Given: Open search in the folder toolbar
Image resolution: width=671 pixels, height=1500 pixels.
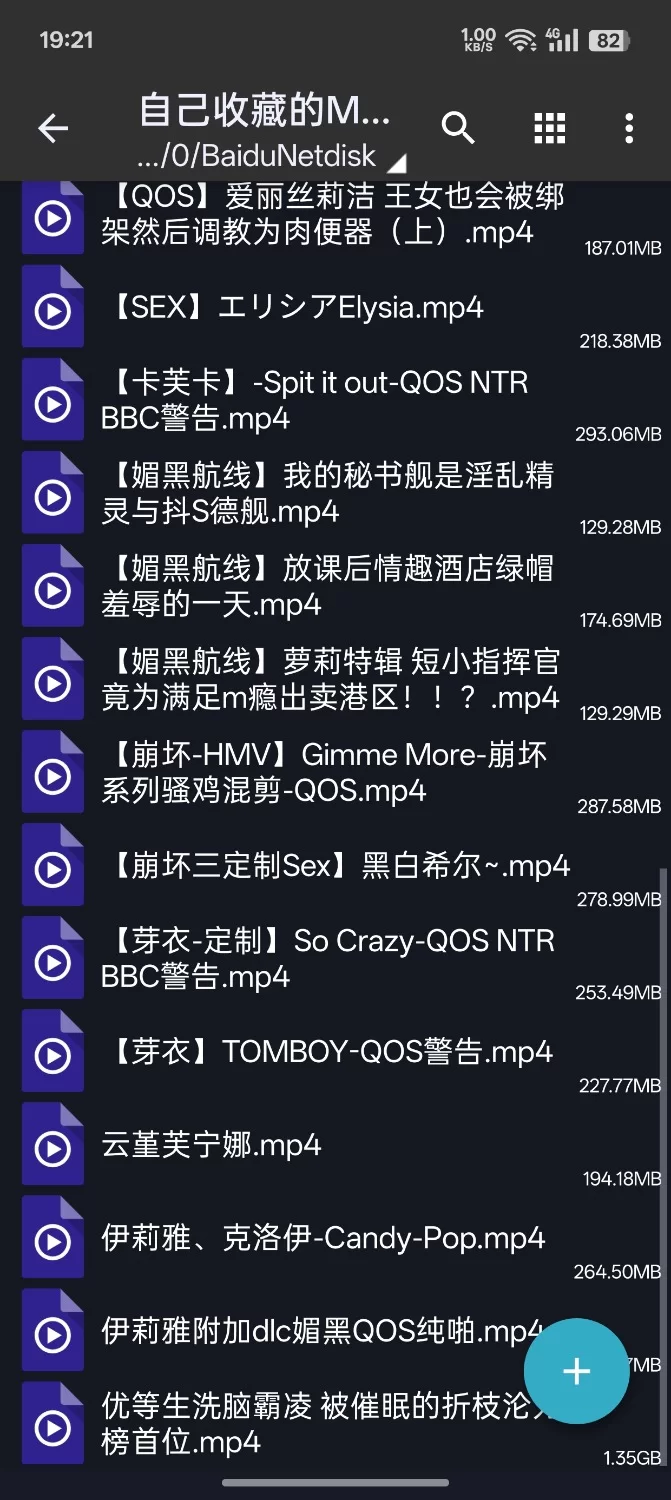Looking at the screenshot, I should [458, 128].
